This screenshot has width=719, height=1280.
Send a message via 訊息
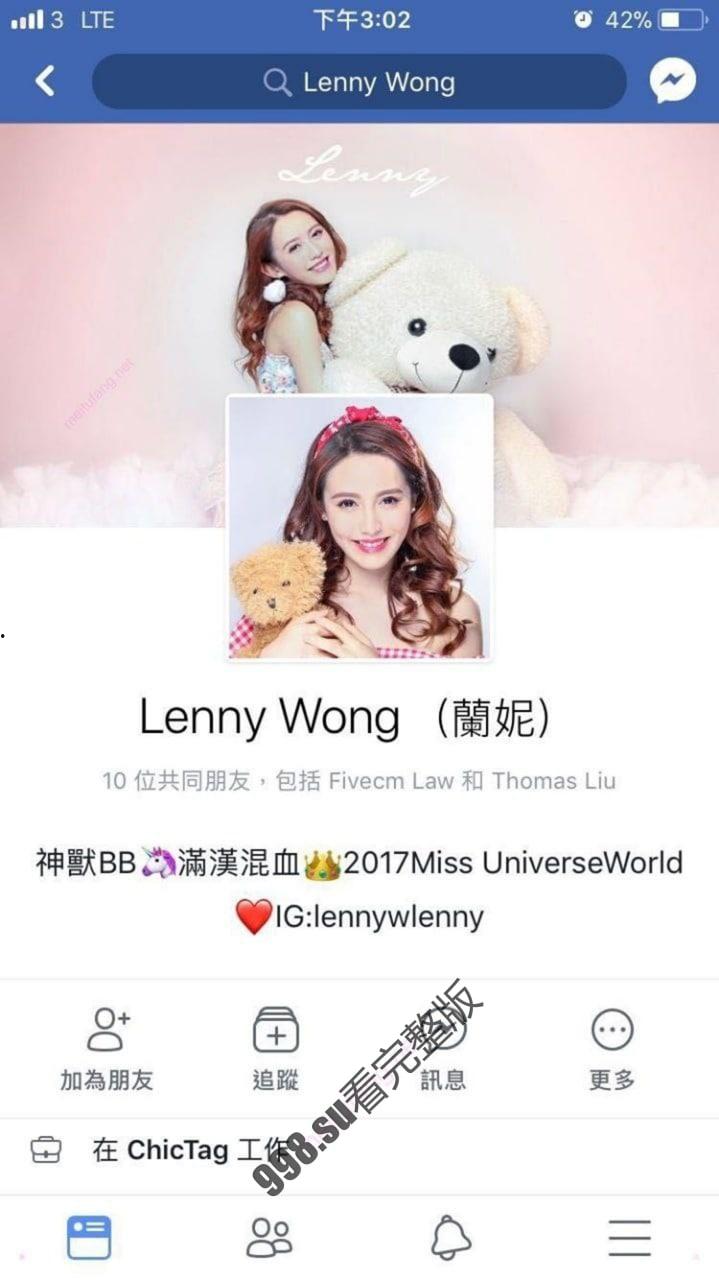click(443, 1046)
